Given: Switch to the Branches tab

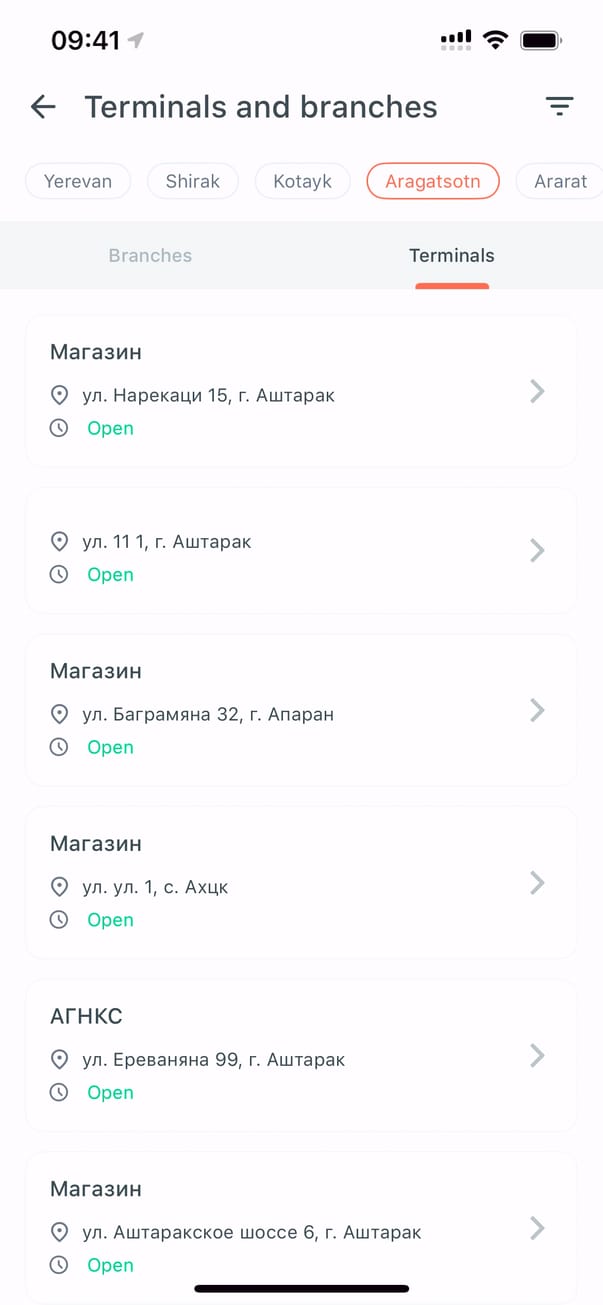Looking at the screenshot, I should (x=150, y=256).
